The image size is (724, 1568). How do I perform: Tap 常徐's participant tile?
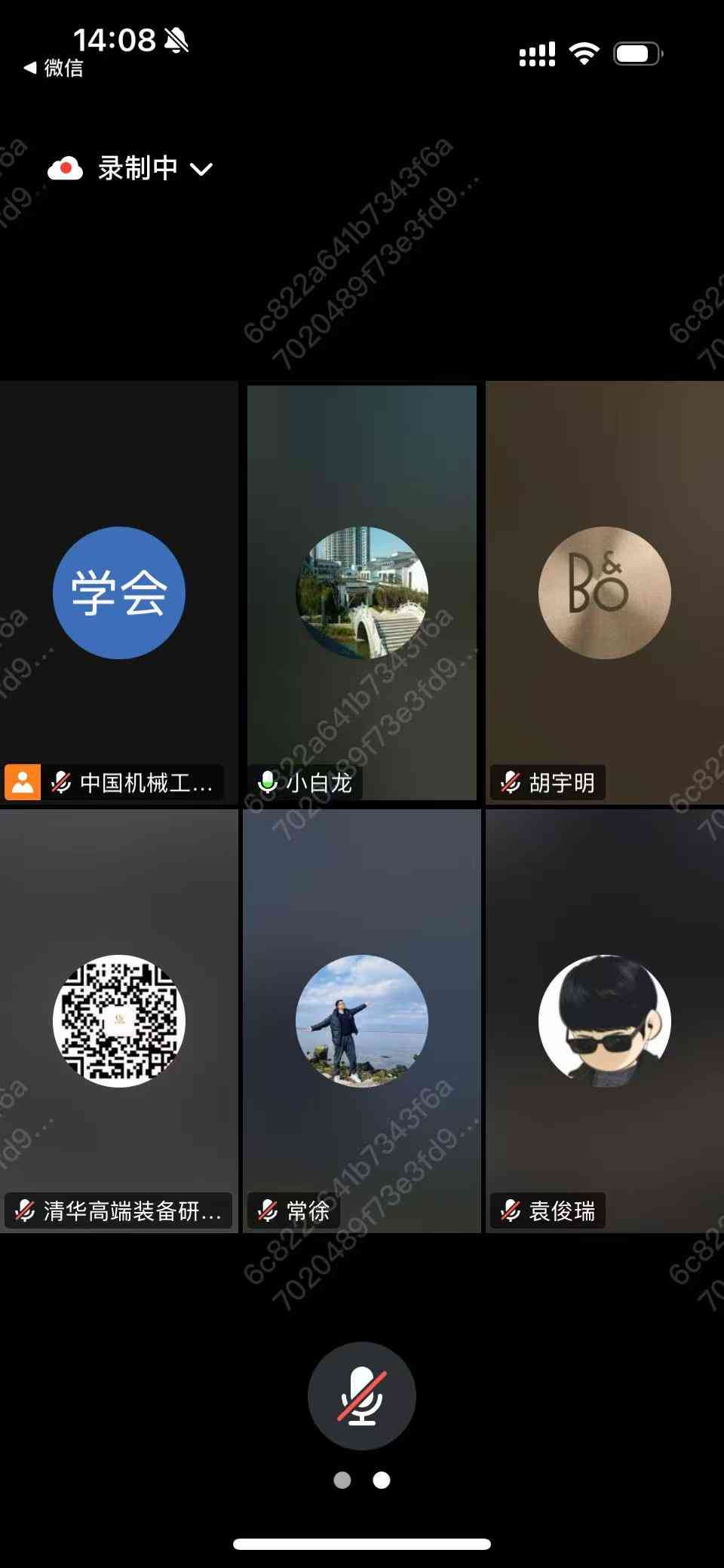coord(361,1020)
